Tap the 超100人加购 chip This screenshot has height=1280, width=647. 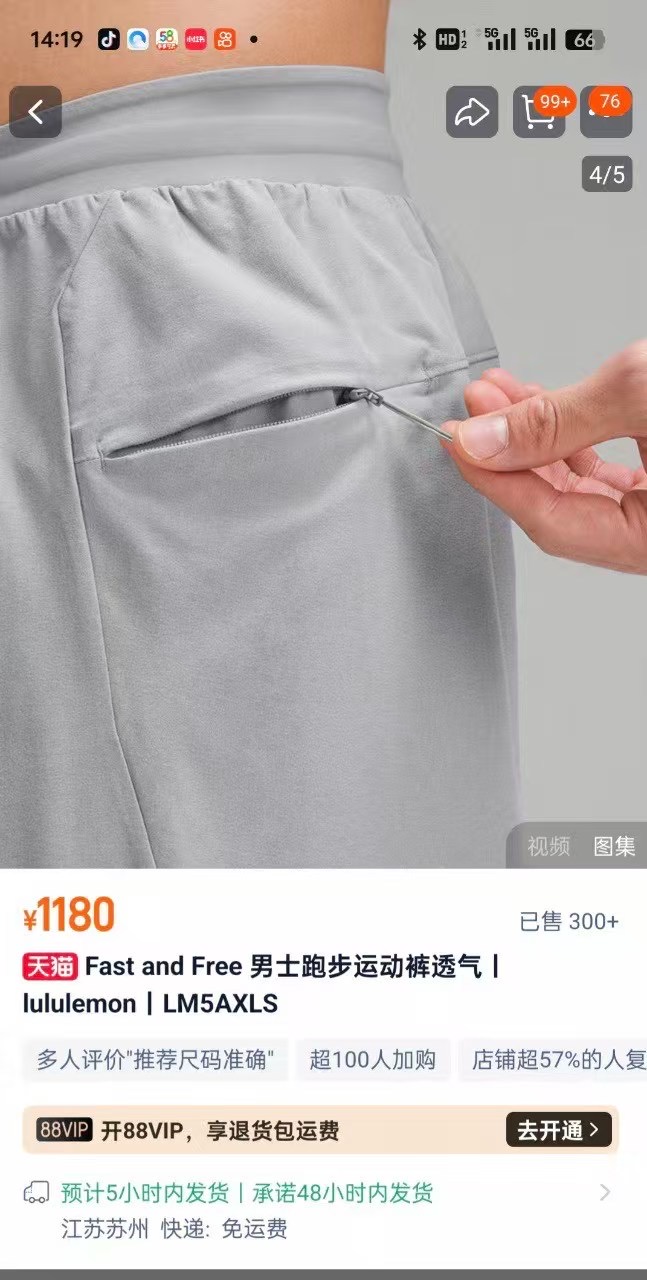[372, 1060]
